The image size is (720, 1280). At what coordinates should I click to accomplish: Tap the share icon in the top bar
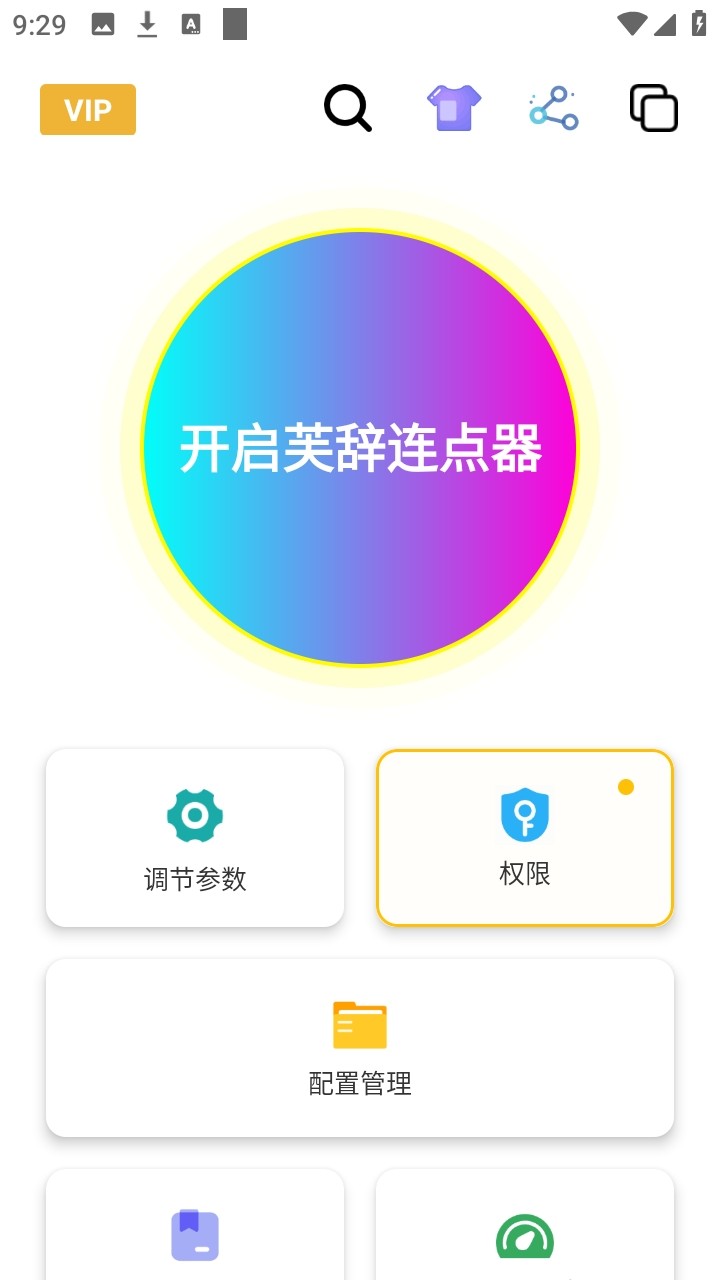click(553, 109)
